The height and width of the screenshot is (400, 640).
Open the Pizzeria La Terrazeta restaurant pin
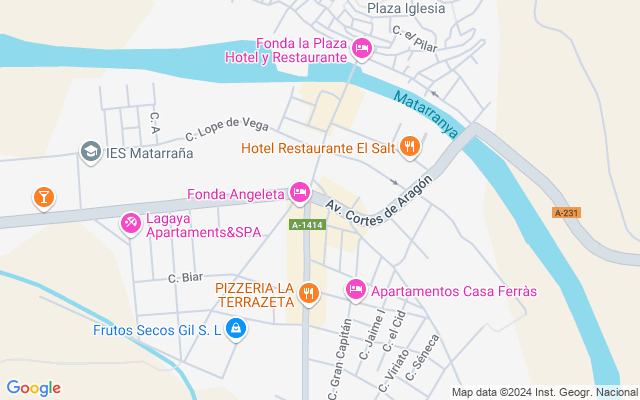click(x=308, y=292)
